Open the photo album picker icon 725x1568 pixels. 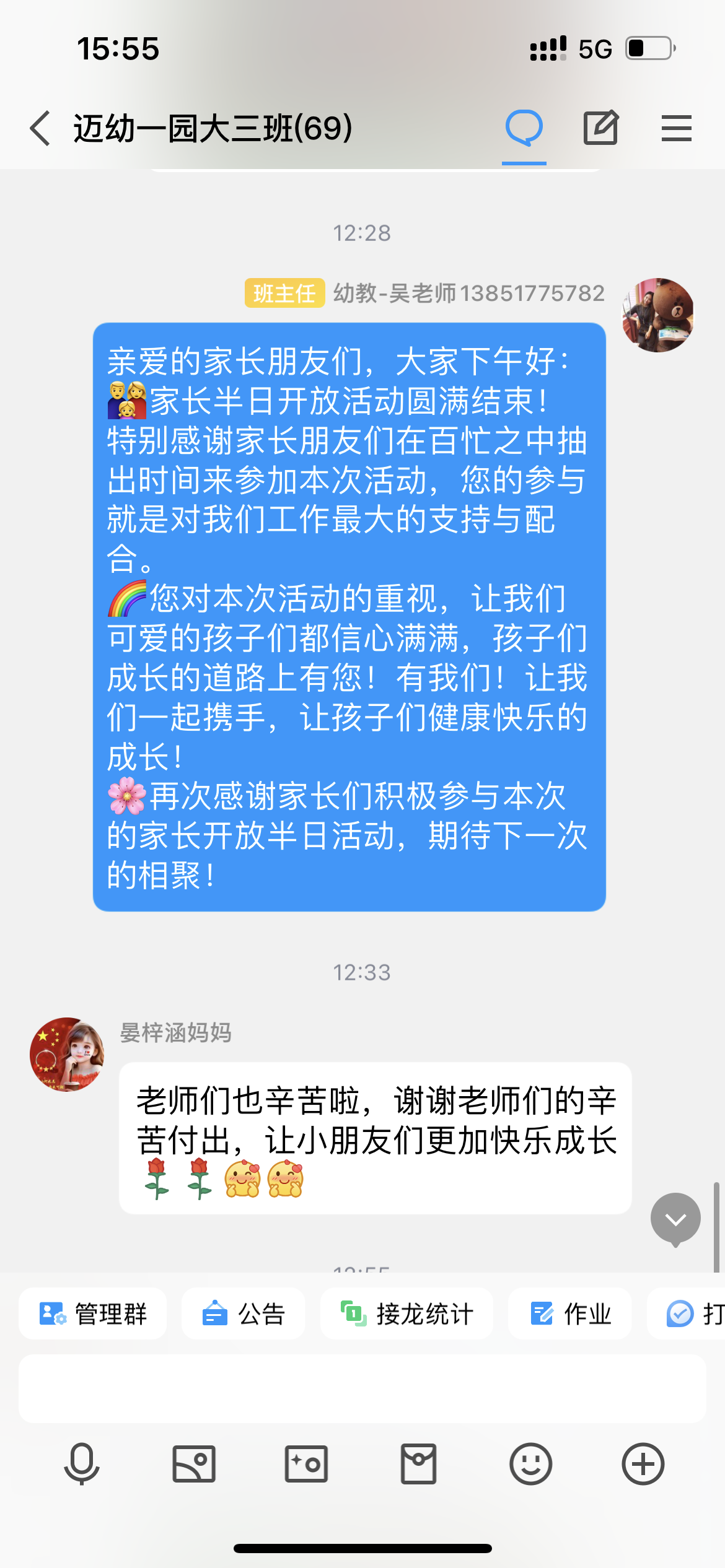[x=194, y=1464]
